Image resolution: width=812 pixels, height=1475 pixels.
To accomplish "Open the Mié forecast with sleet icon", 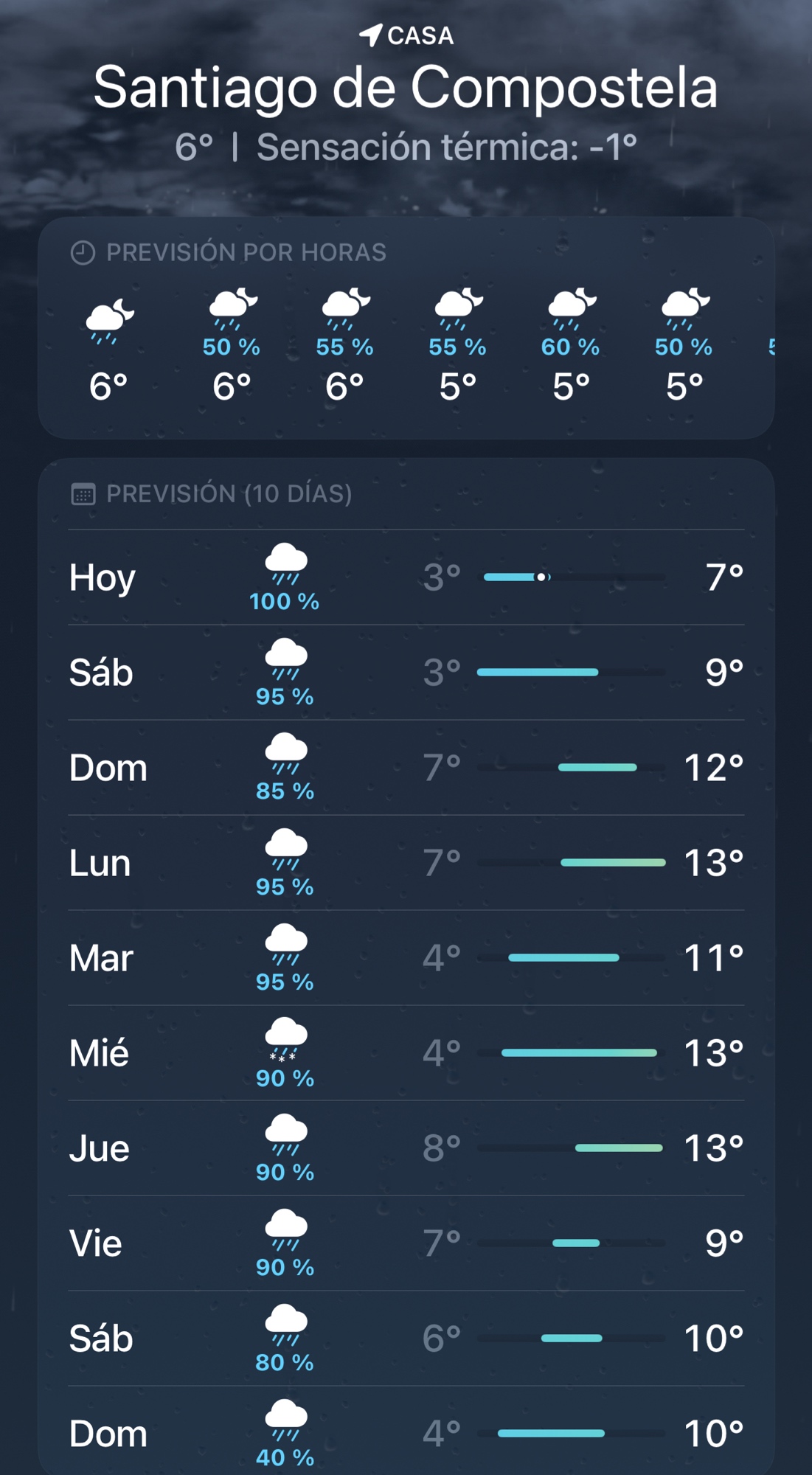I will [x=406, y=1053].
